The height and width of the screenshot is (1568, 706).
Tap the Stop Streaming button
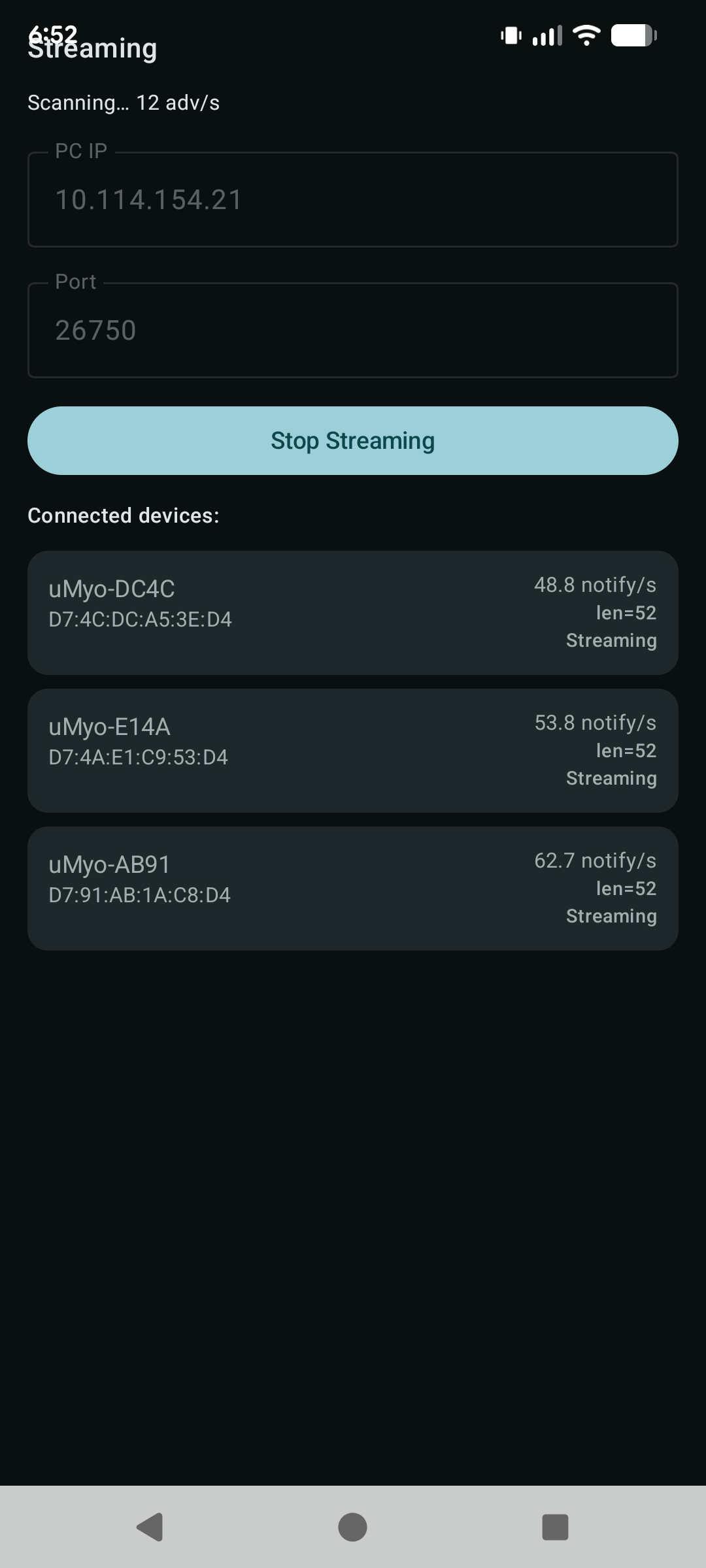tap(352, 441)
